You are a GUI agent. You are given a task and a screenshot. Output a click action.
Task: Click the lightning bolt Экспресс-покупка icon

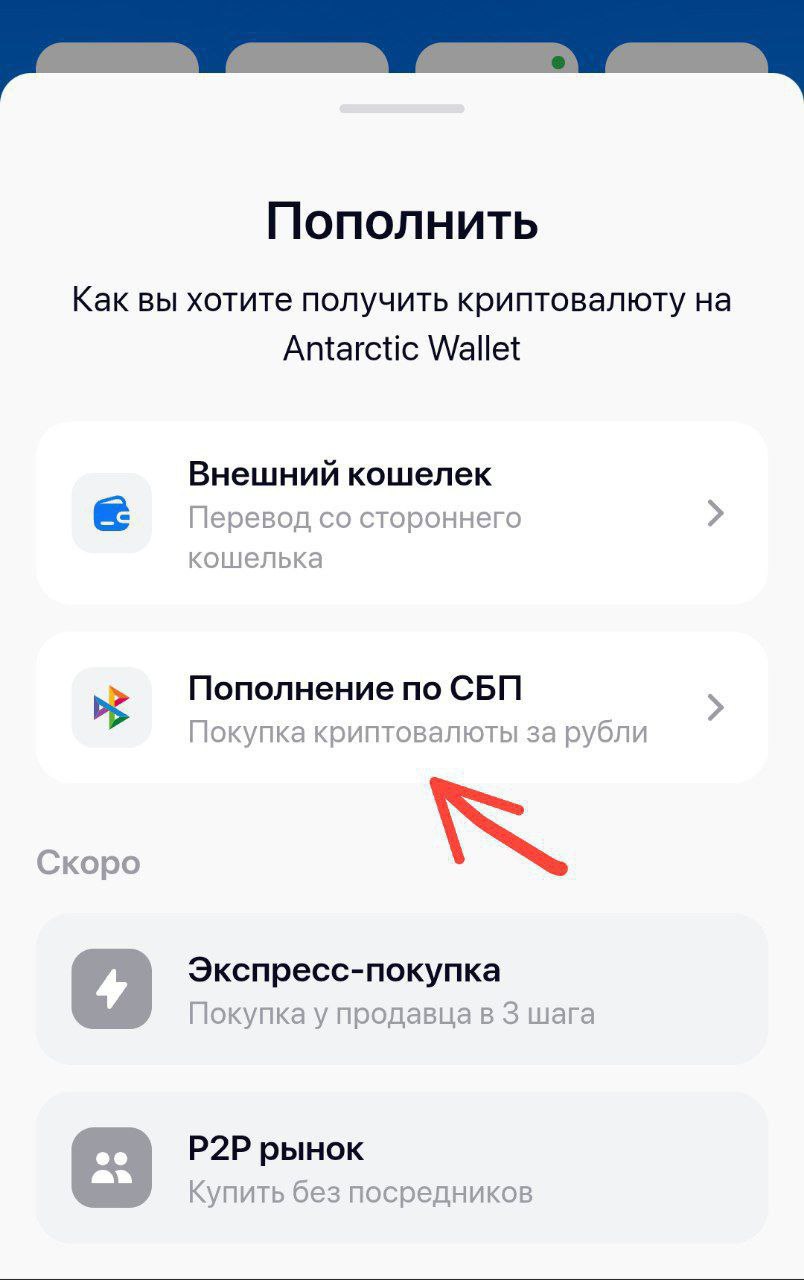111,988
